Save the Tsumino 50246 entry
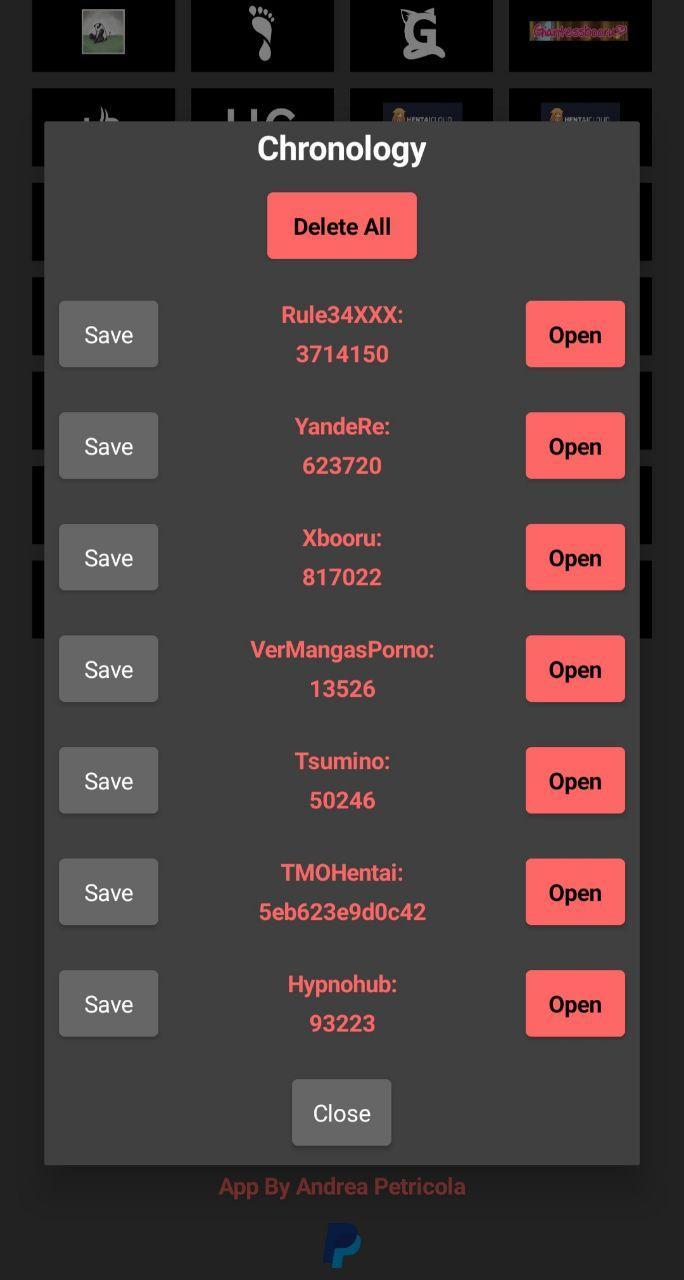The width and height of the screenshot is (684, 1280). tap(108, 780)
